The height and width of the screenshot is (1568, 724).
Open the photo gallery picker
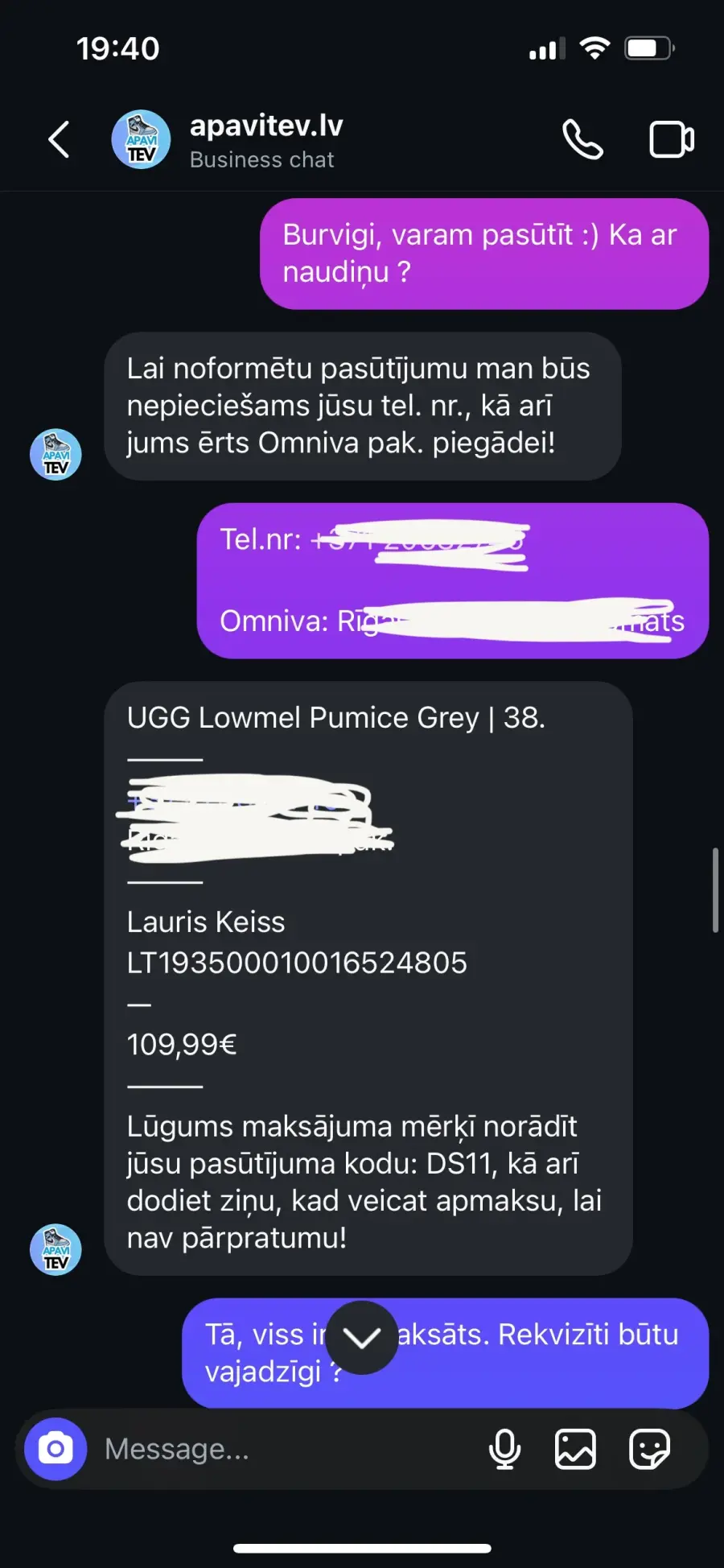point(576,1449)
